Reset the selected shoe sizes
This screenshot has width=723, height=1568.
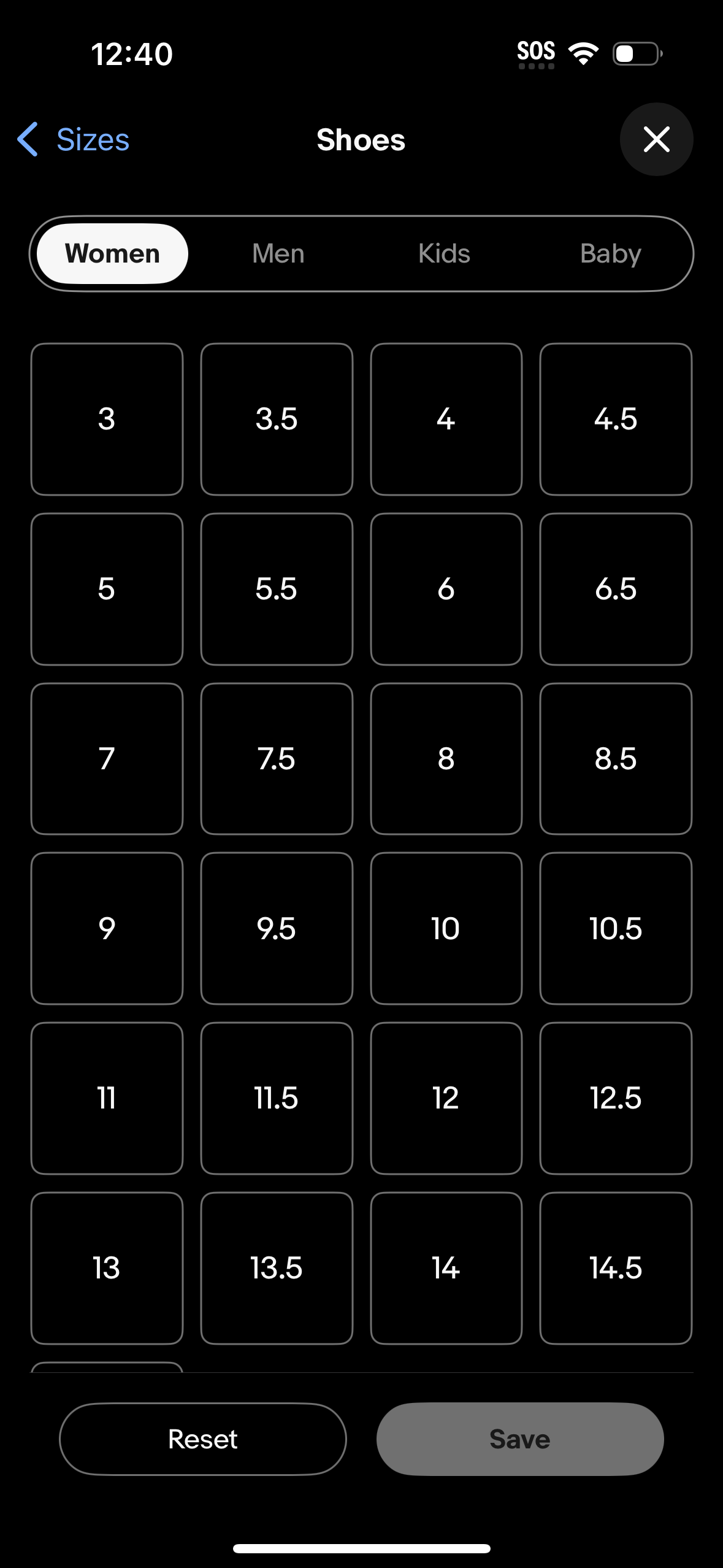[202, 1439]
